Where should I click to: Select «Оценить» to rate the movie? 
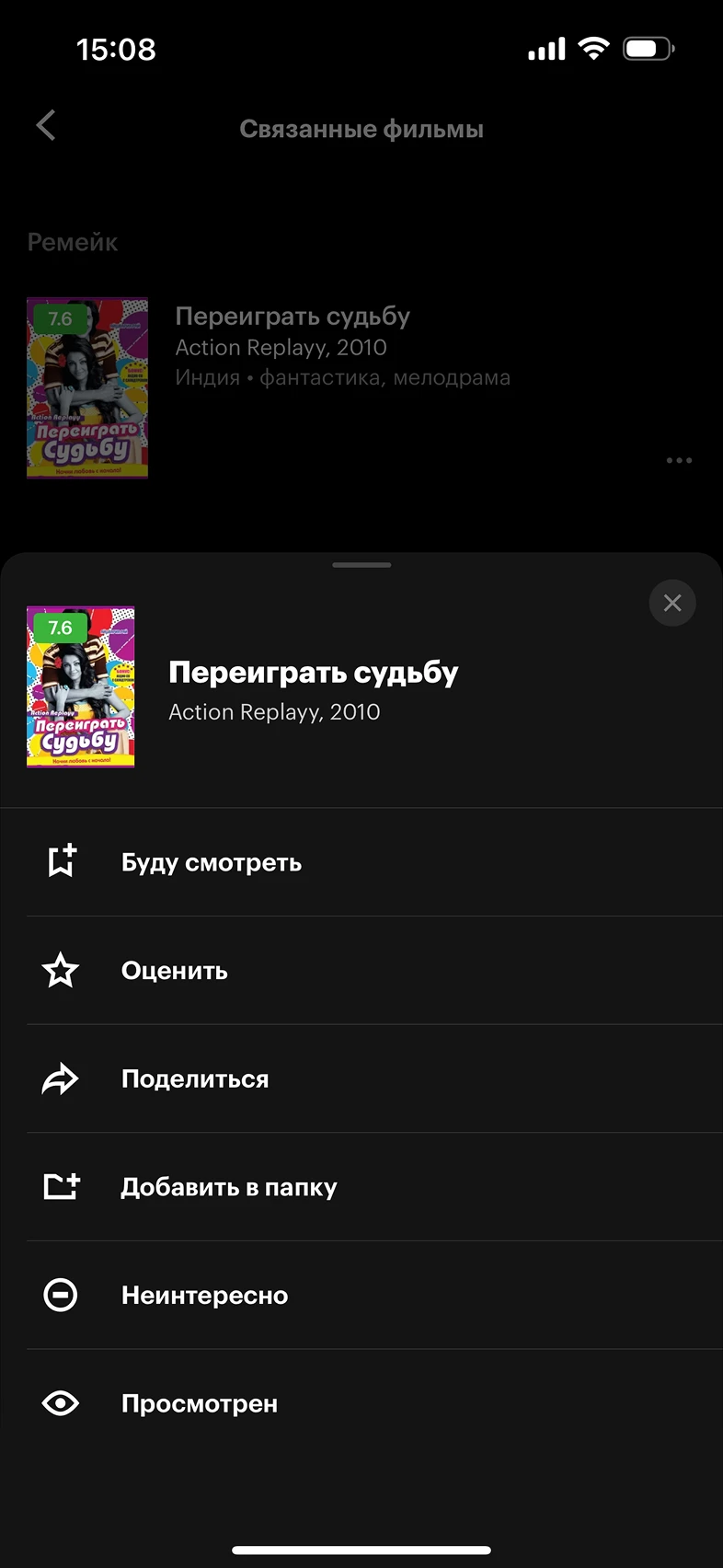pyautogui.click(x=175, y=971)
